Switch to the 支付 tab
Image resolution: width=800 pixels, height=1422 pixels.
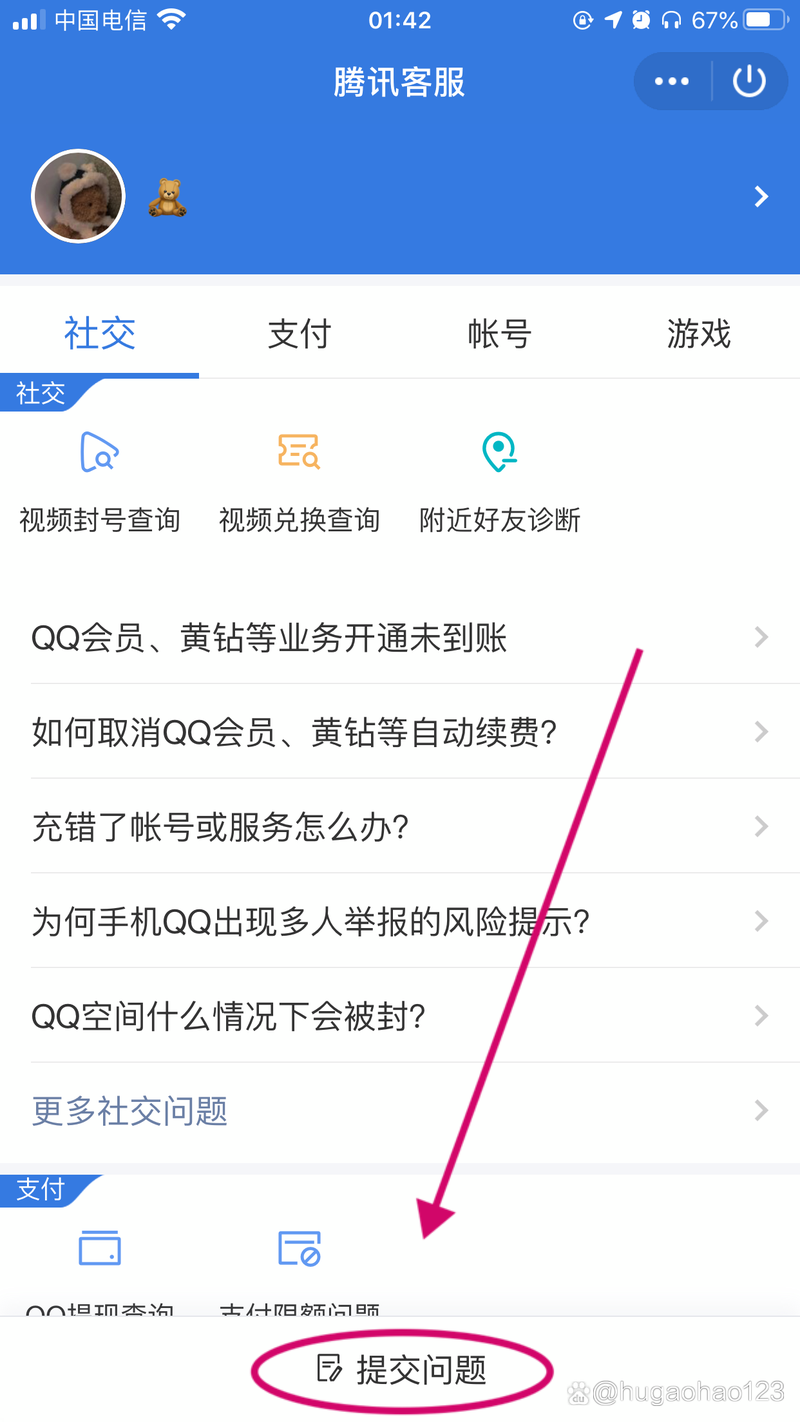tap(298, 334)
